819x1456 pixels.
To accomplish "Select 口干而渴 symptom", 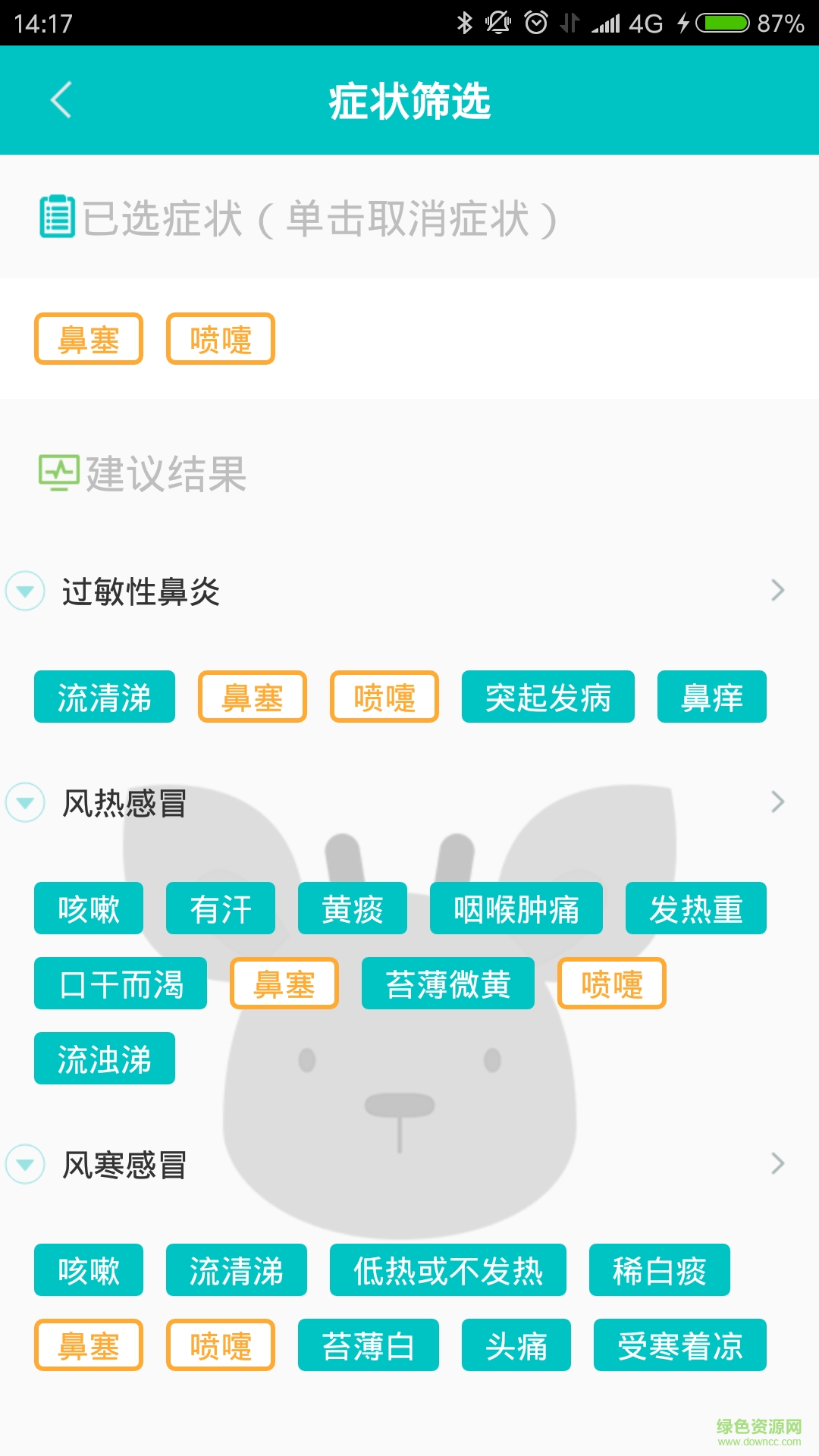I will pyautogui.click(x=121, y=984).
